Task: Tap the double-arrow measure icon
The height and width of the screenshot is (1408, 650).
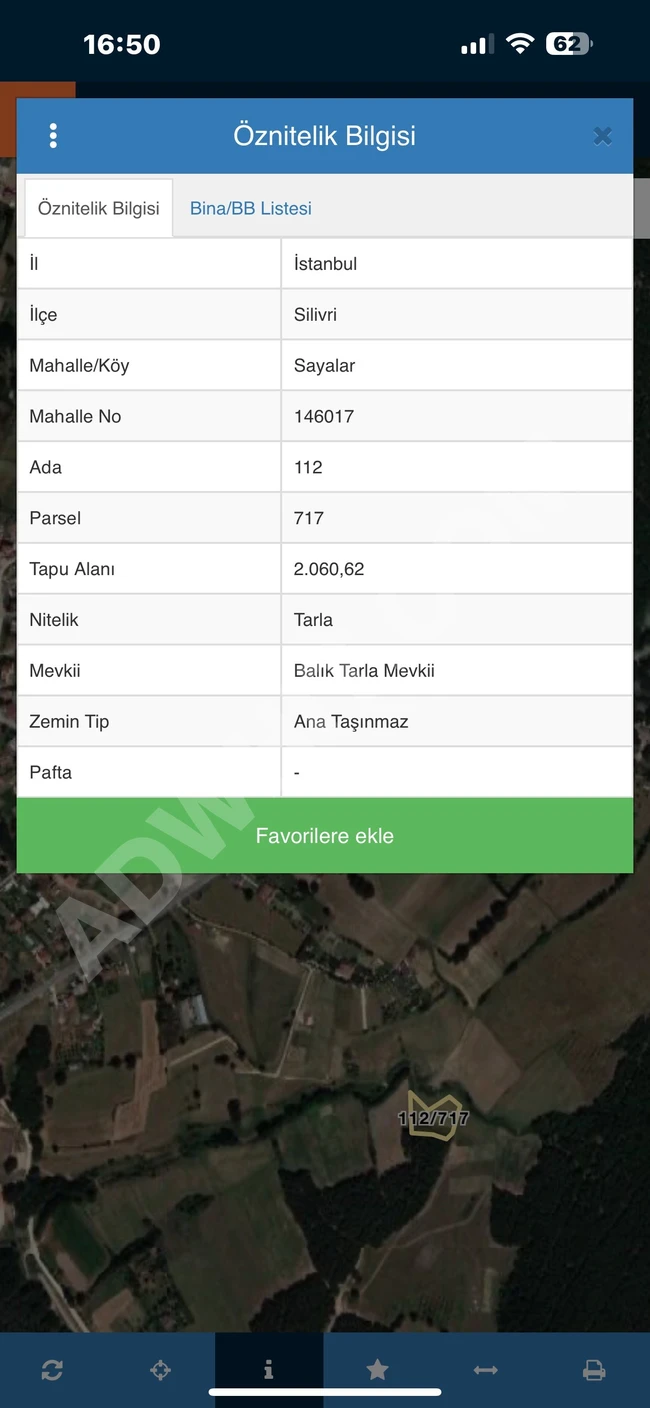Action: 485,1370
